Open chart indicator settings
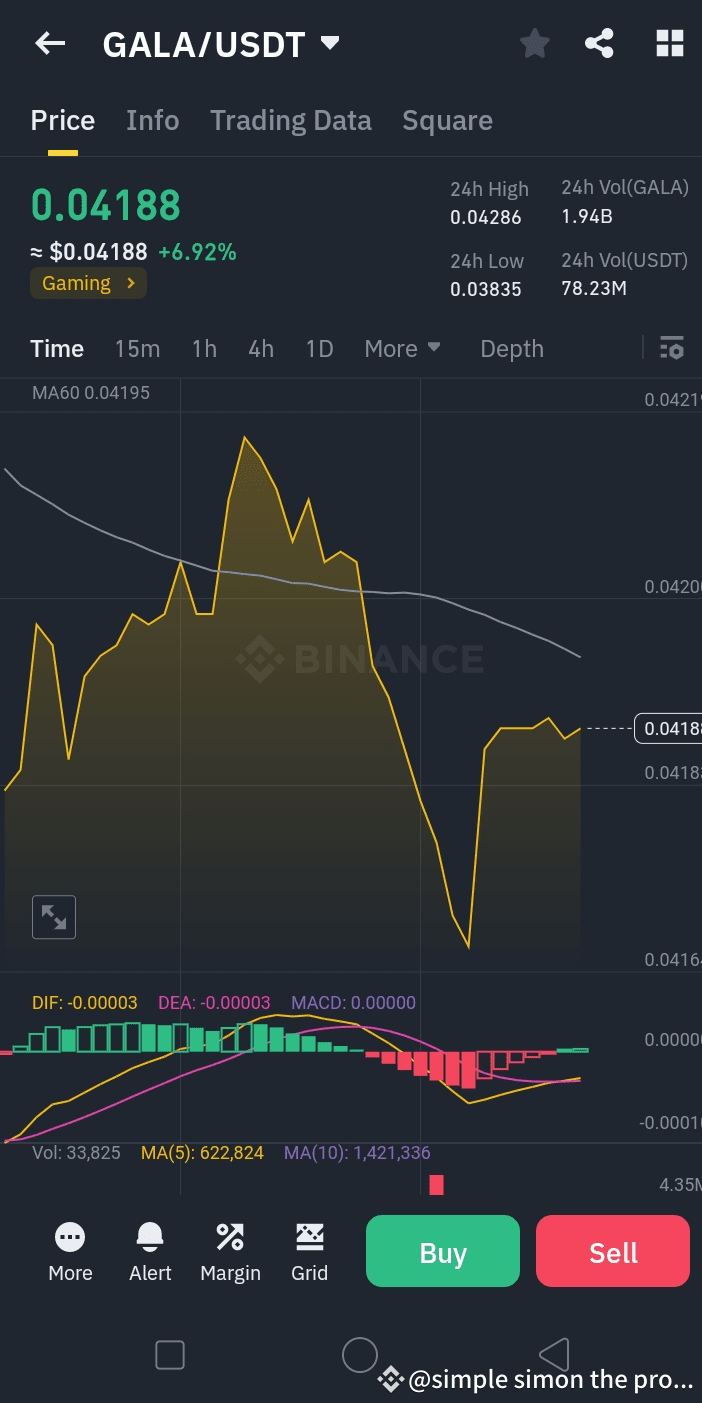Image resolution: width=702 pixels, height=1403 pixels. click(x=672, y=348)
